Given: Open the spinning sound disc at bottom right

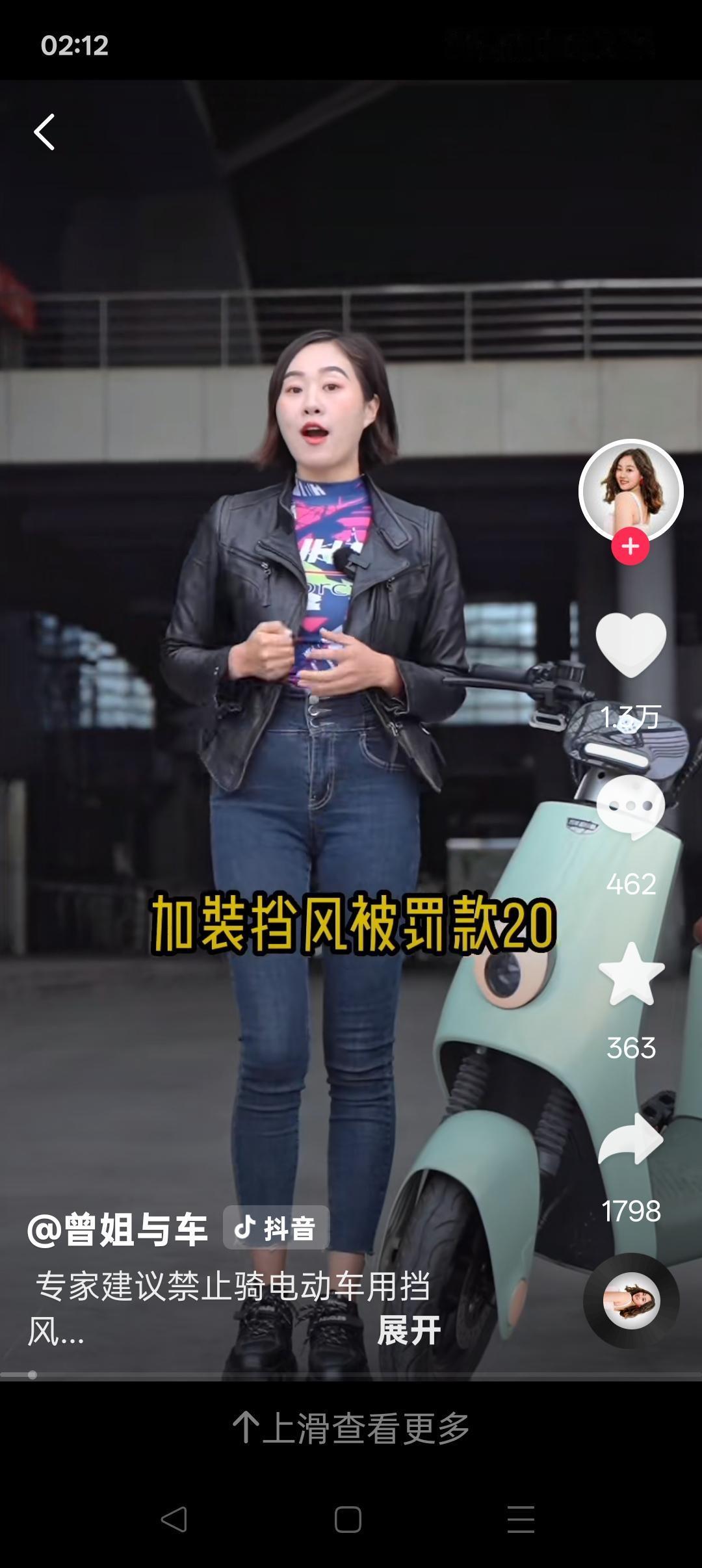Looking at the screenshot, I should (x=631, y=1300).
